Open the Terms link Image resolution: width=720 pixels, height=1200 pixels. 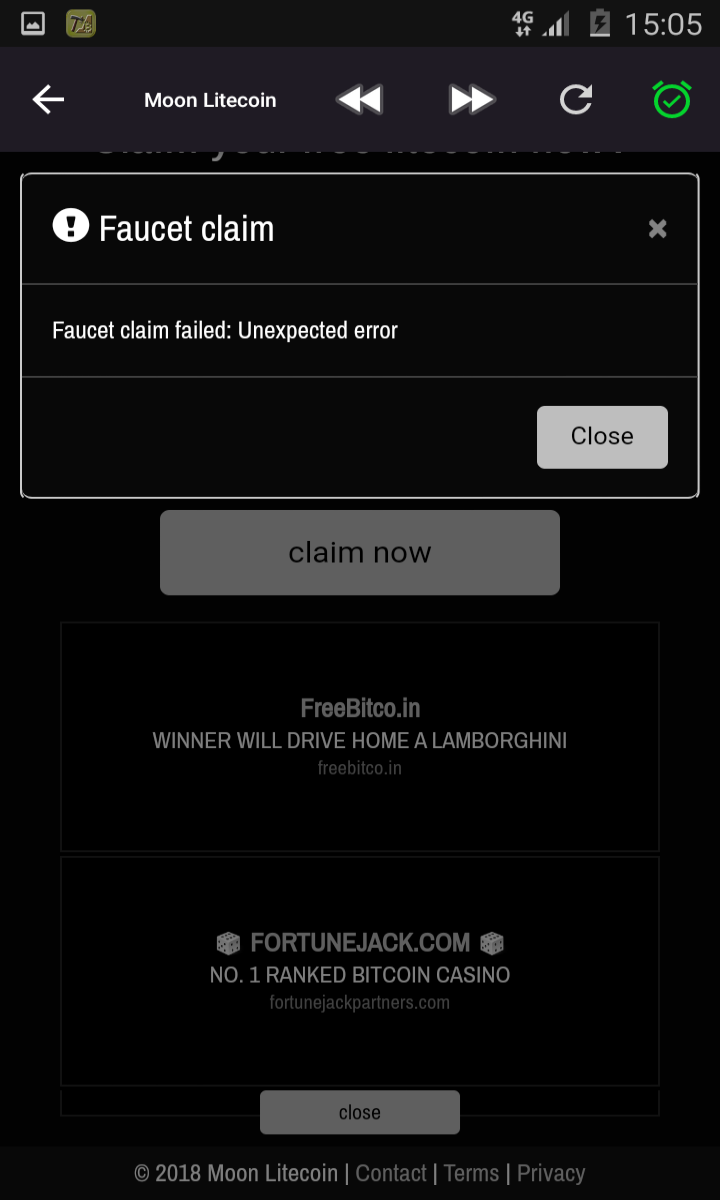(471, 1173)
